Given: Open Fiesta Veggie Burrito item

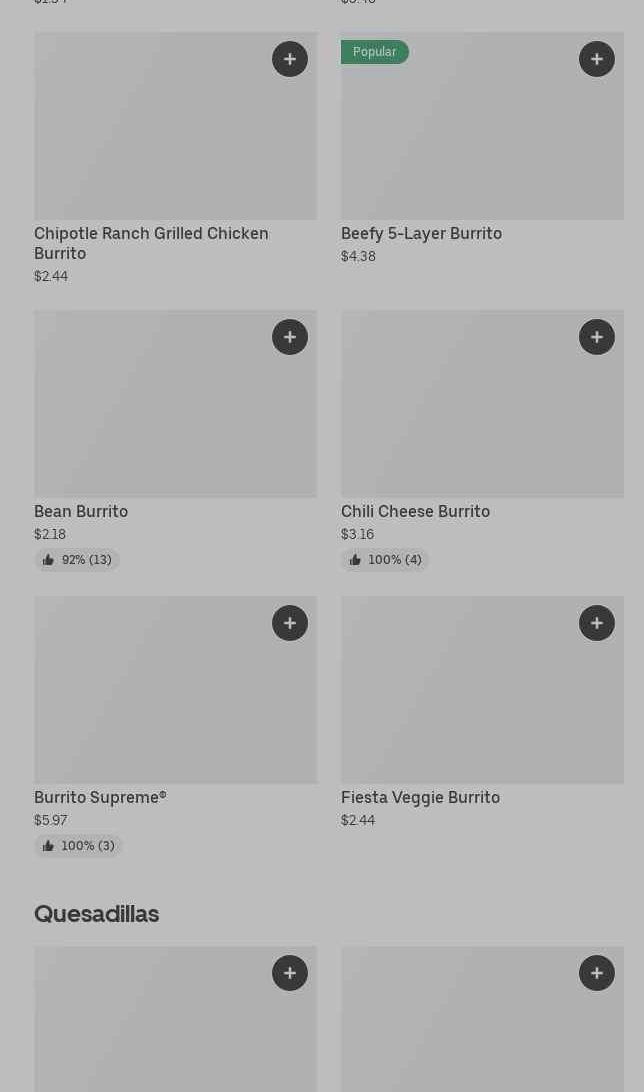Looking at the screenshot, I should [x=420, y=797].
